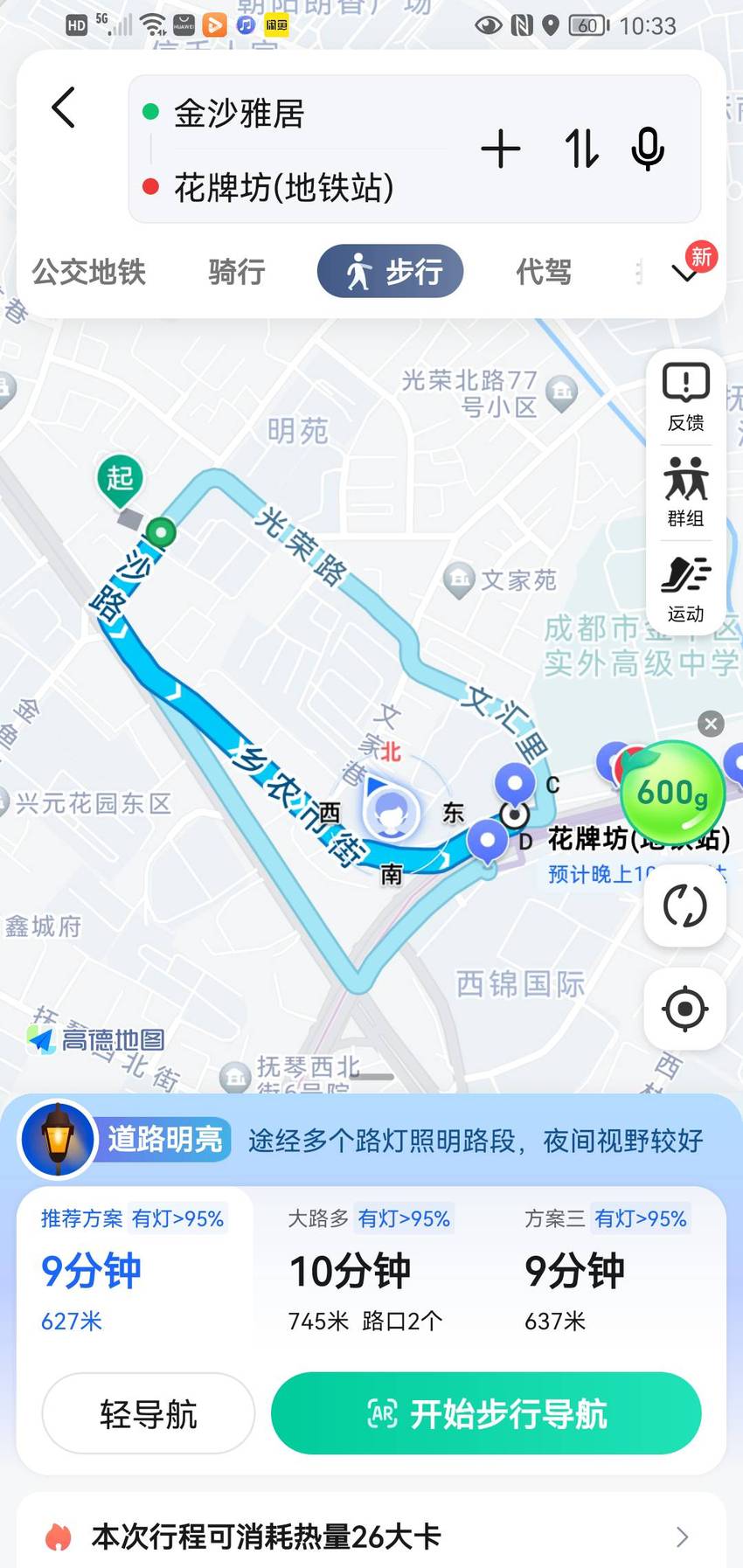The image size is (743, 1568).
Task: Activate voice input microphone
Action: tap(648, 149)
